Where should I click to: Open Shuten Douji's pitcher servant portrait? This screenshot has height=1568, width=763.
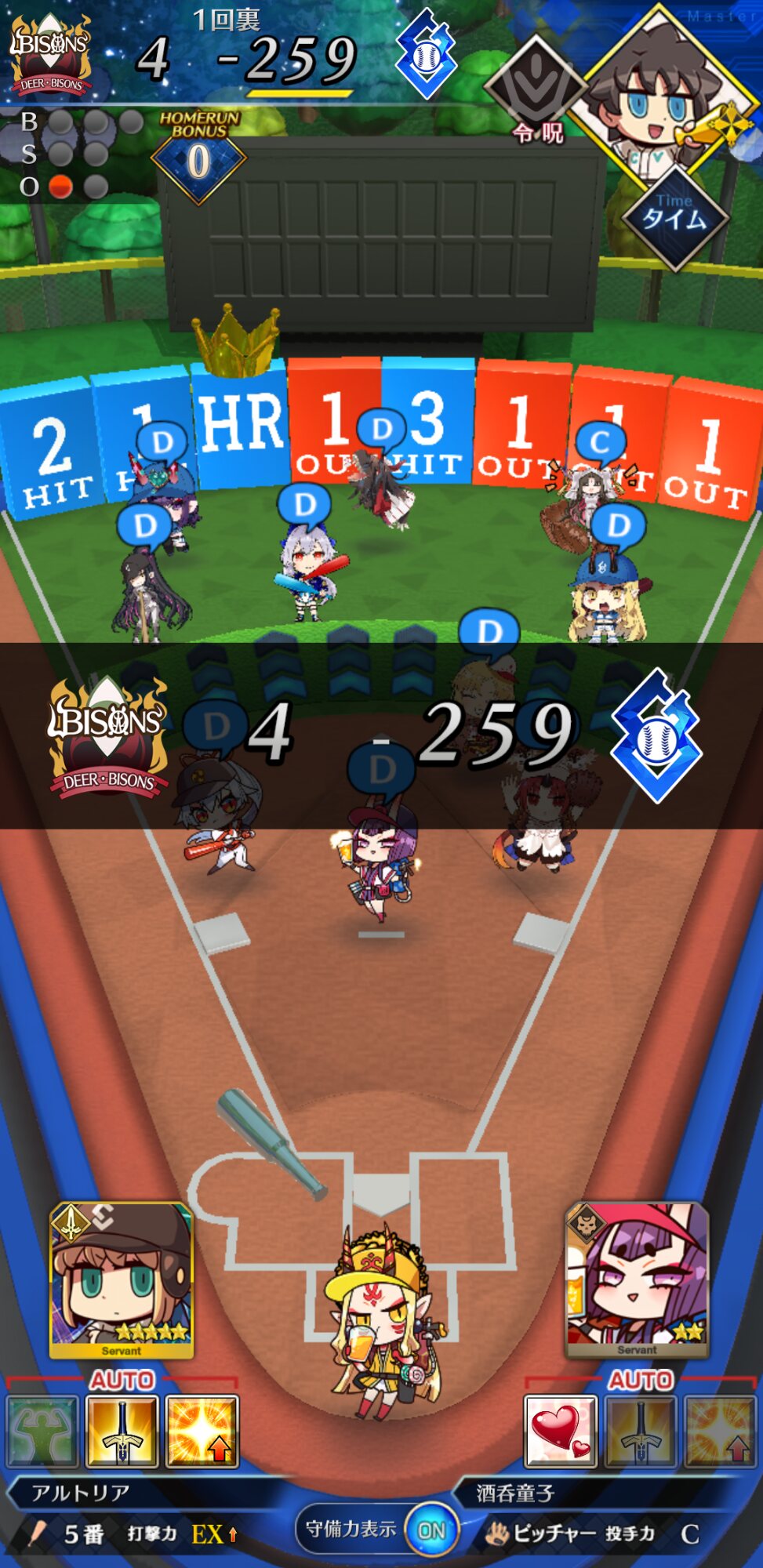637,1279
